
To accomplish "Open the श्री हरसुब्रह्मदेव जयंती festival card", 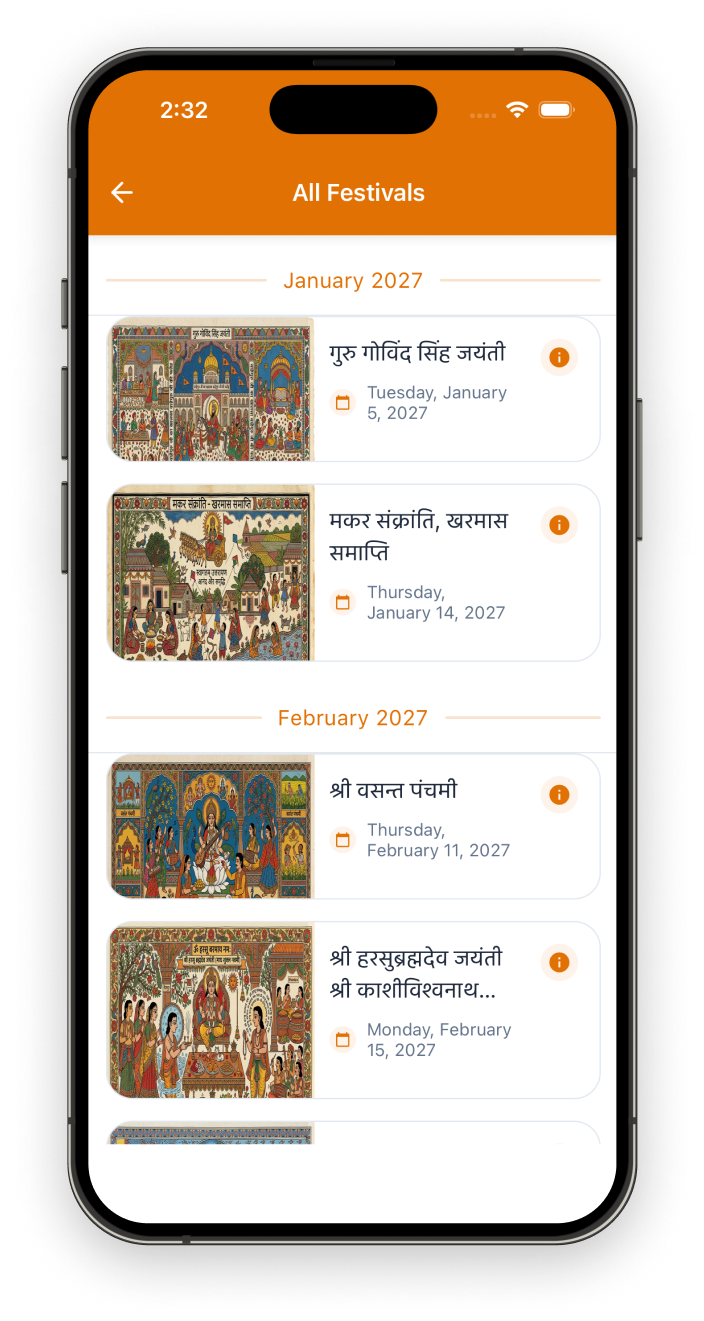I will pos(420,1012).
